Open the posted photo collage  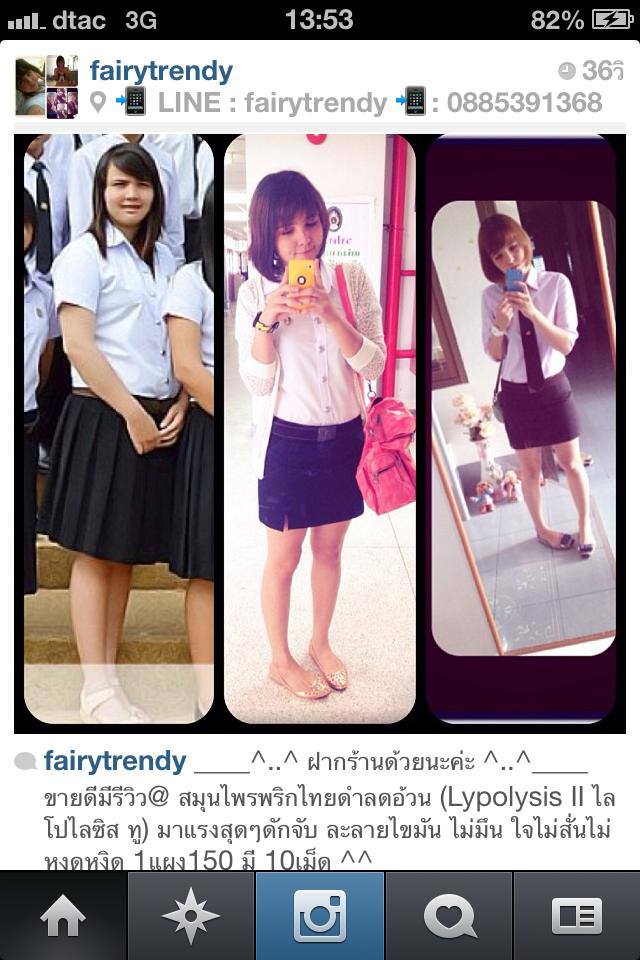[x=320, y=430]
